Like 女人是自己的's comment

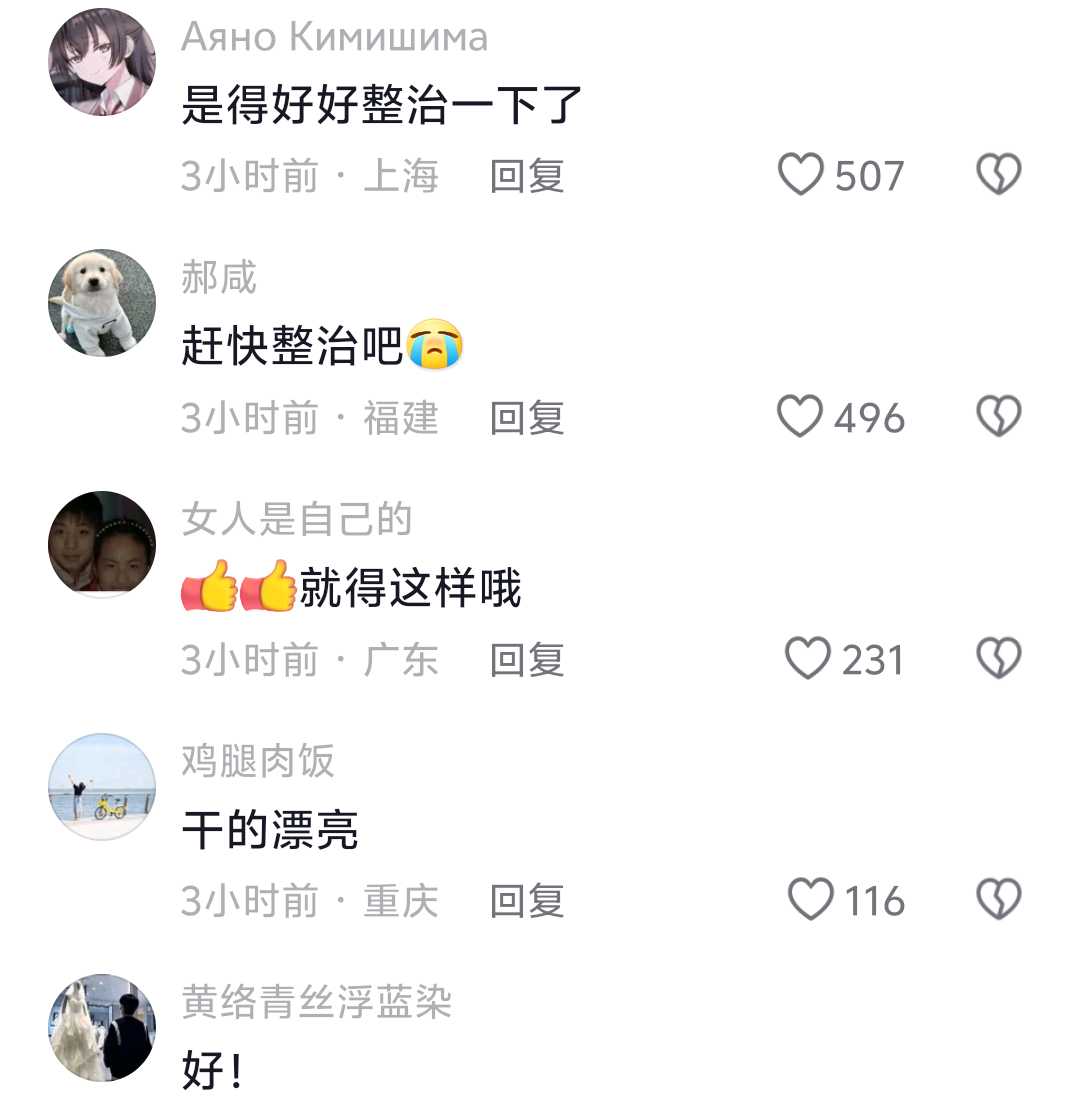click(808, 659)
